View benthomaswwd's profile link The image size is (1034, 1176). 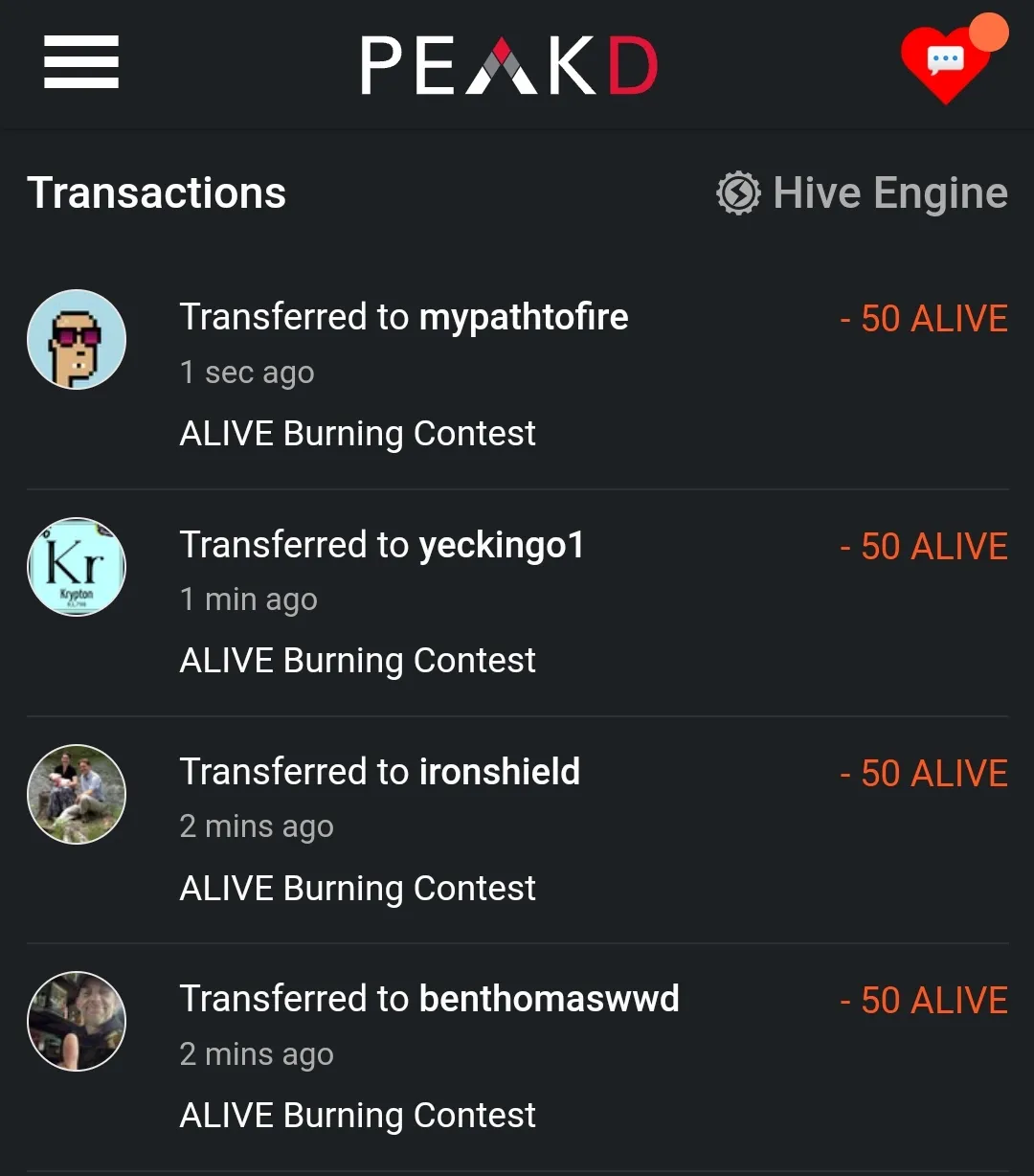pos(550,999)
